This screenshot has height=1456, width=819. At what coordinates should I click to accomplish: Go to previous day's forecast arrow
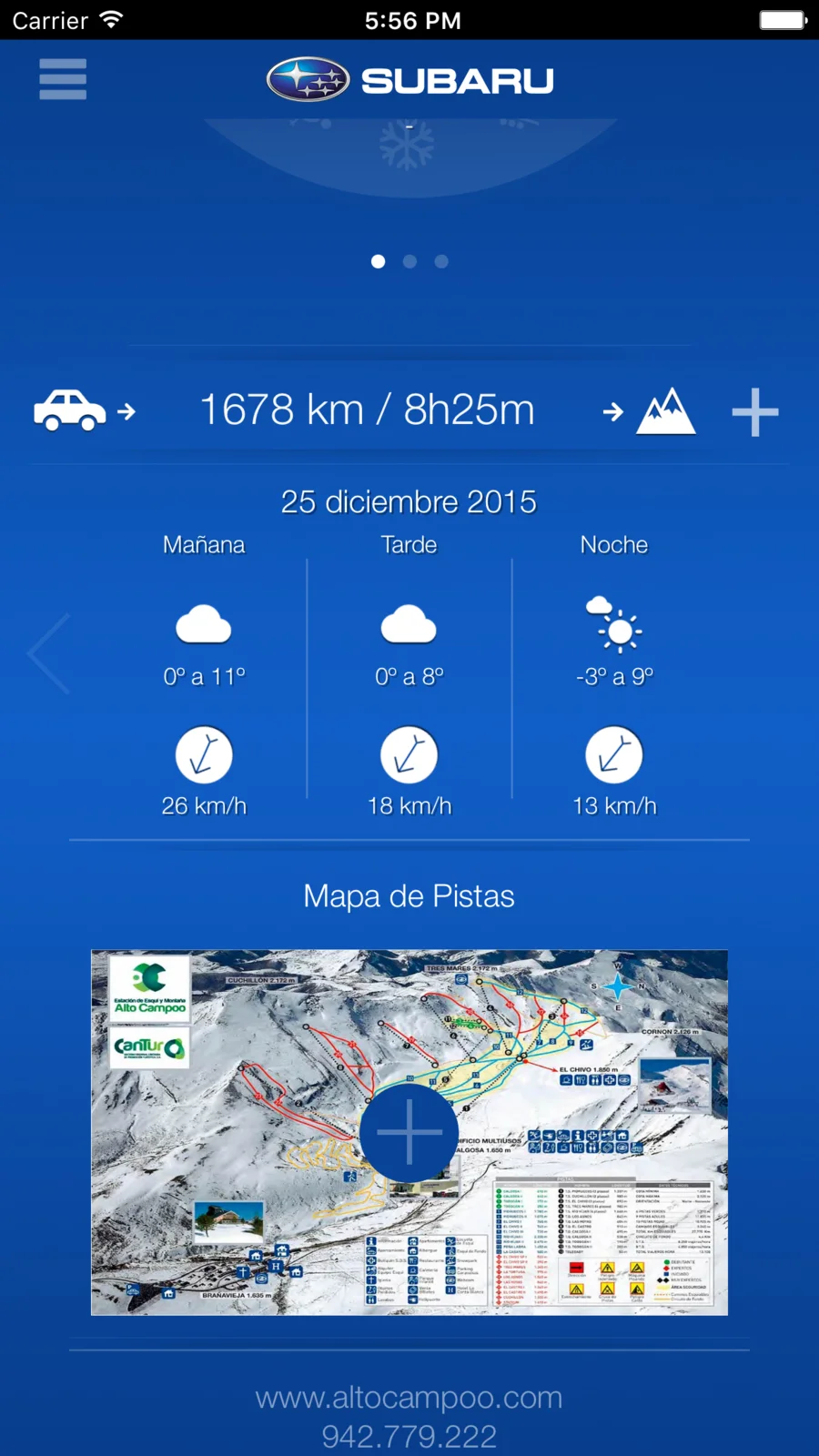(x=50, y=653)
